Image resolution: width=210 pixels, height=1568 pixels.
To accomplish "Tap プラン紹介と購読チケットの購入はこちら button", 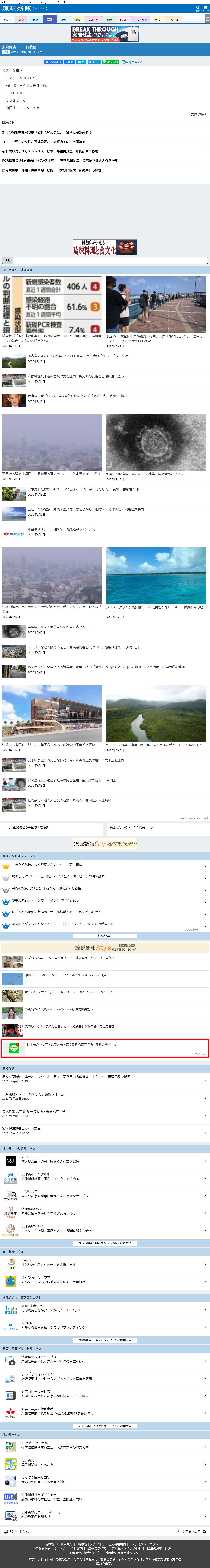I will pos(105,1243).
